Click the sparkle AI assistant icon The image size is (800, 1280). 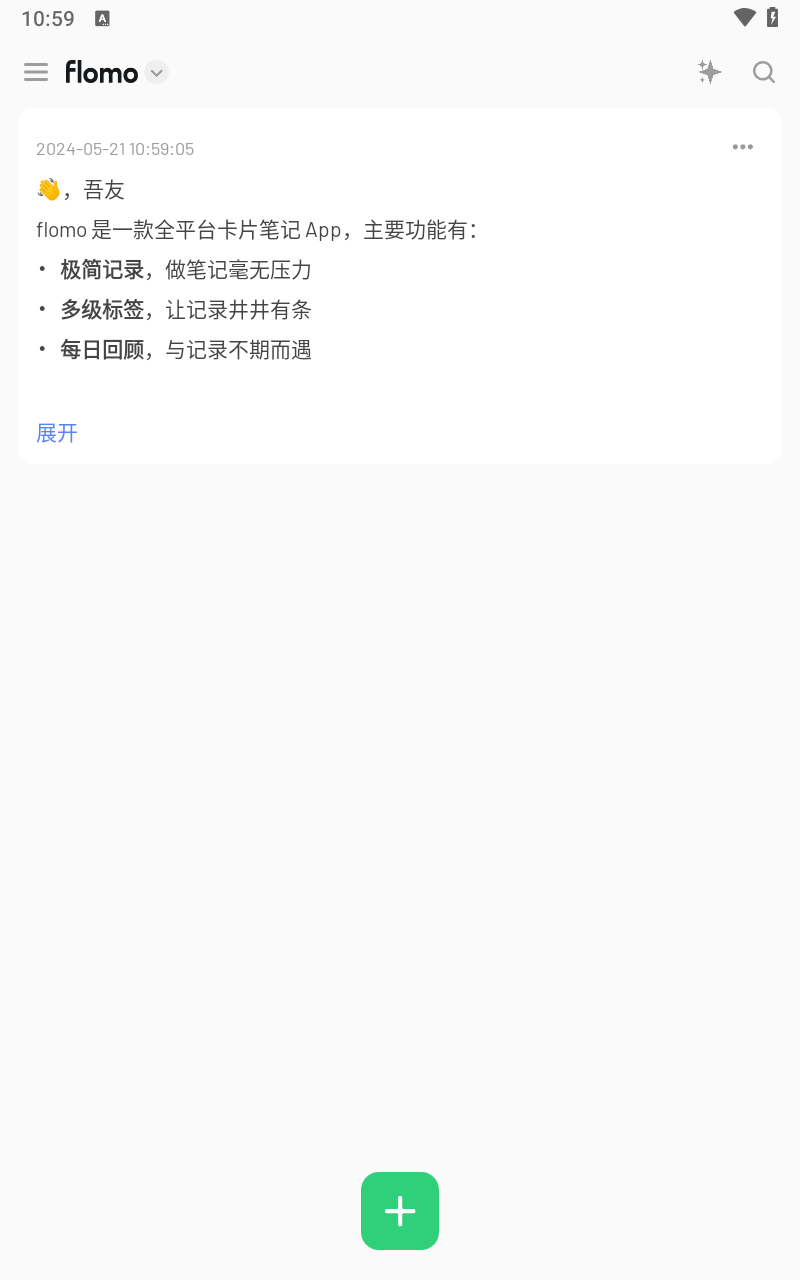(709, 72)
